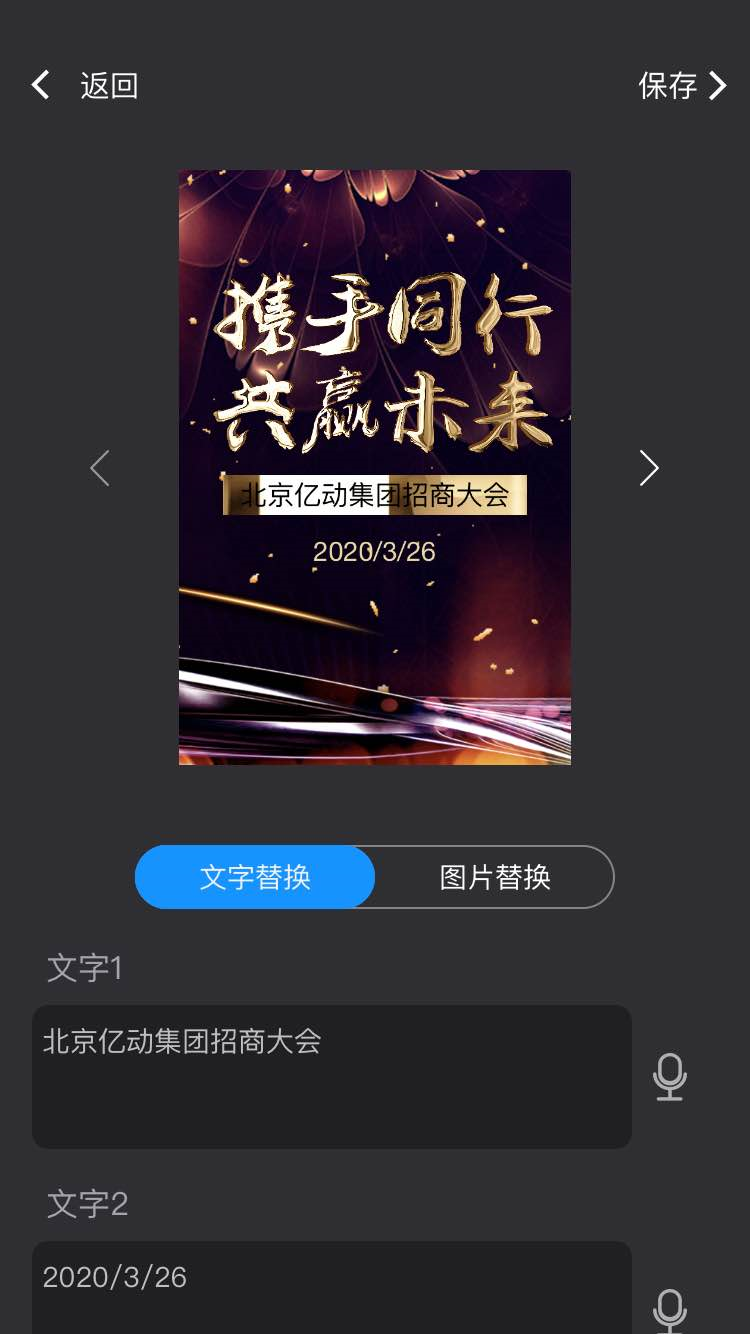Use voice input for 文字2
The width and height of the screenshot is (750, 1334).
(x=669, y=1310)
